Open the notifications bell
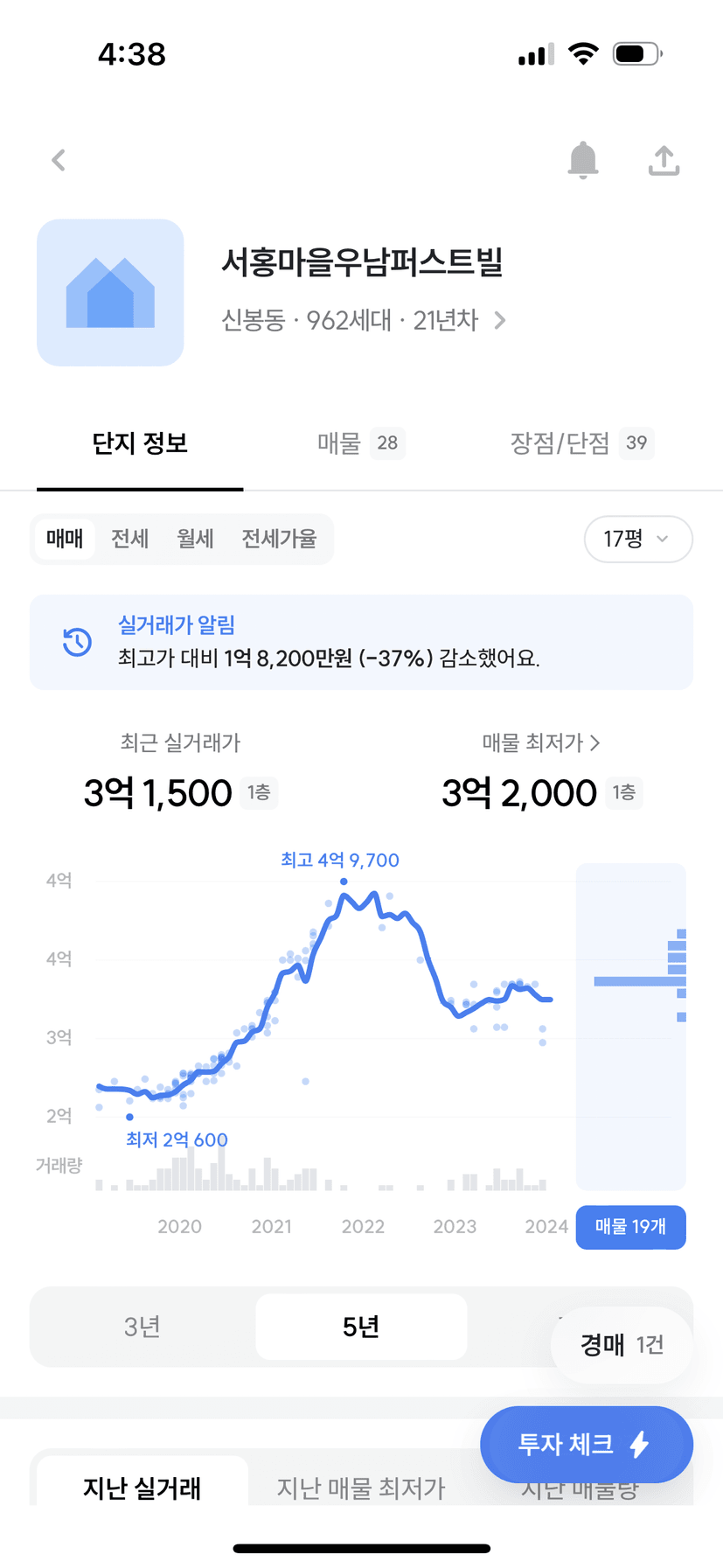 (x=583, y=160)
